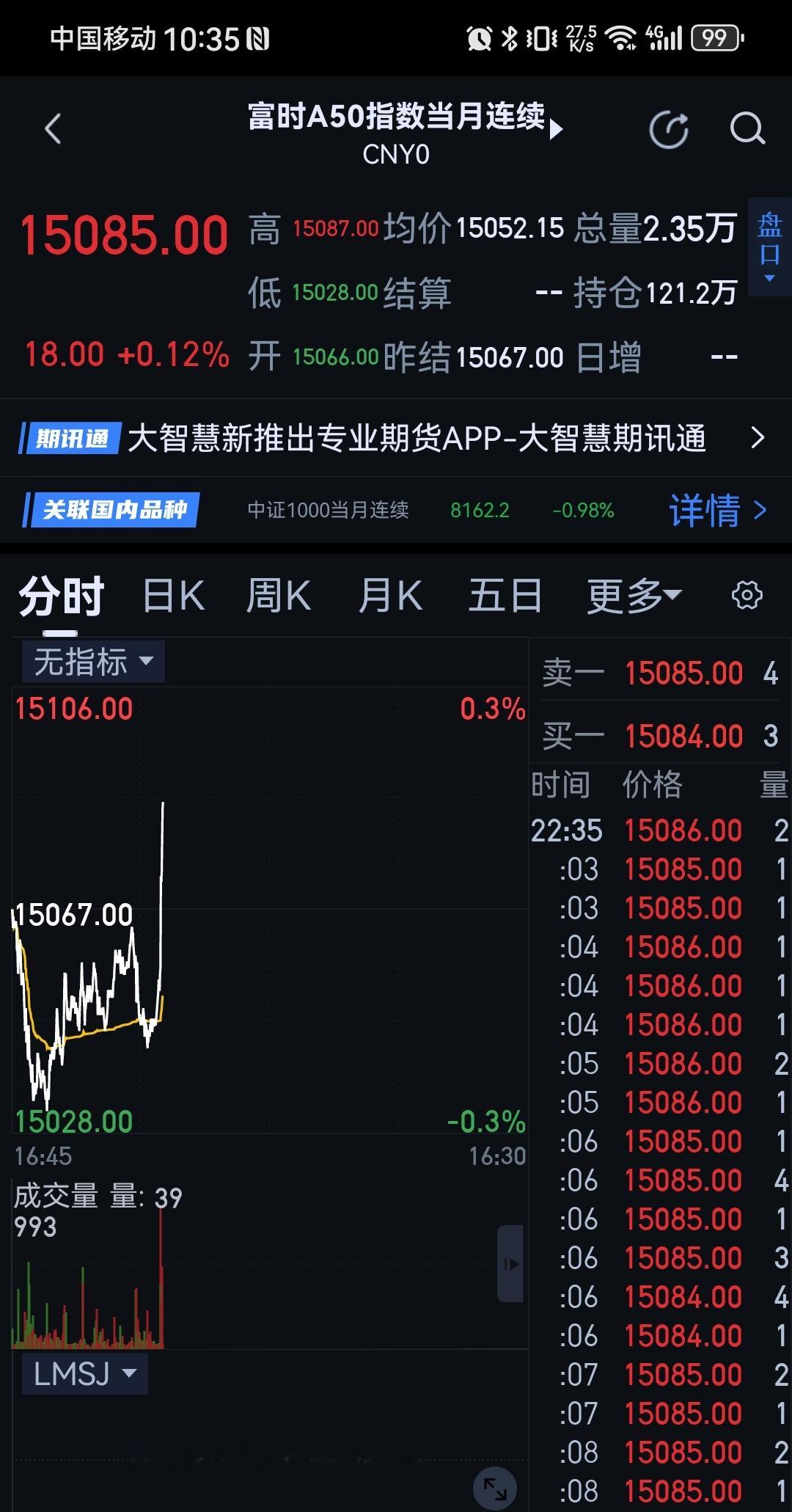Screen dimensions: 792x1512
Task: Select the 卖一 price 15085.00 row
Action: [660, 673]
